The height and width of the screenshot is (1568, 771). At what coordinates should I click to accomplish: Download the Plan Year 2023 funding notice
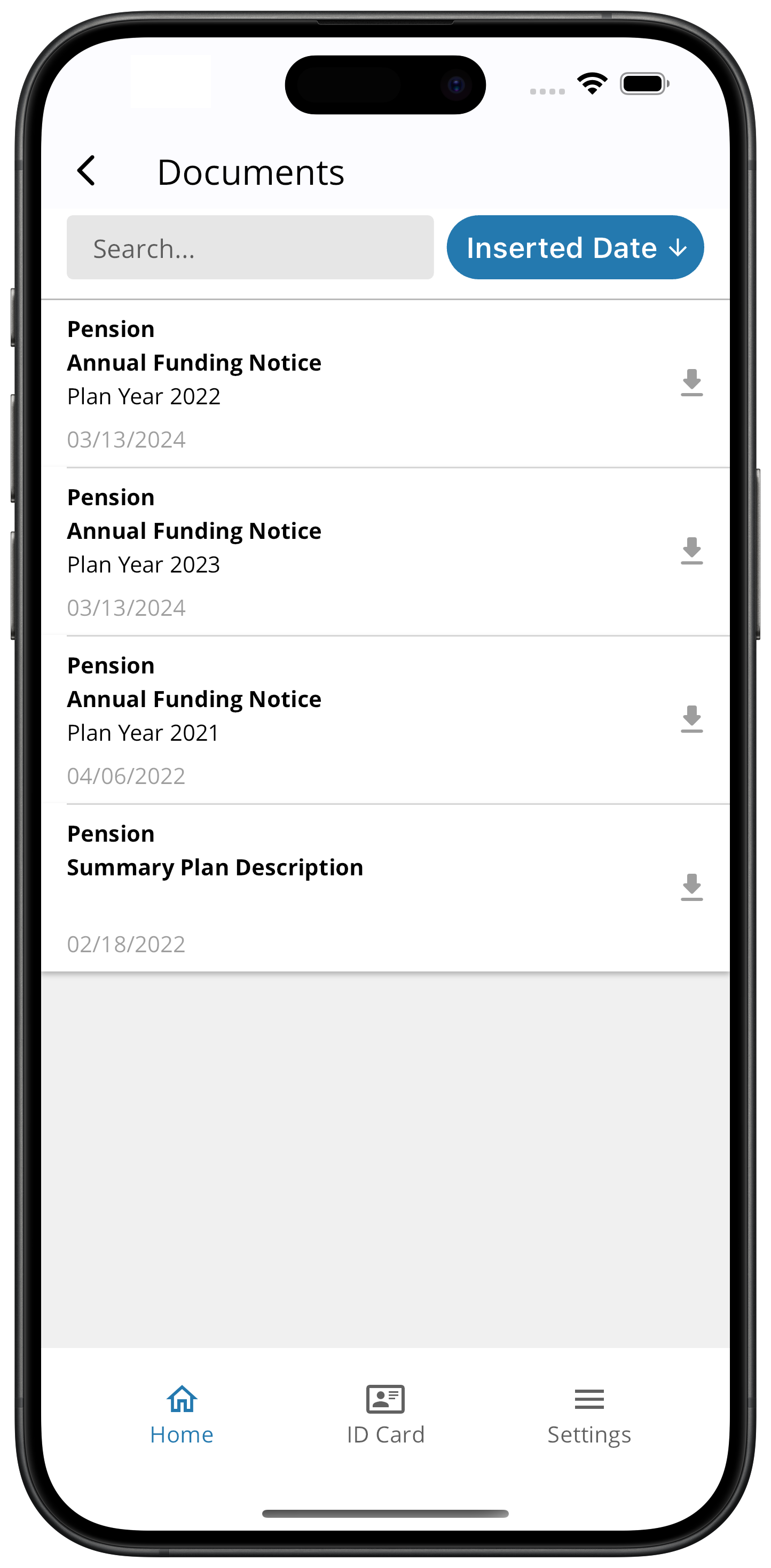point(691,551)
